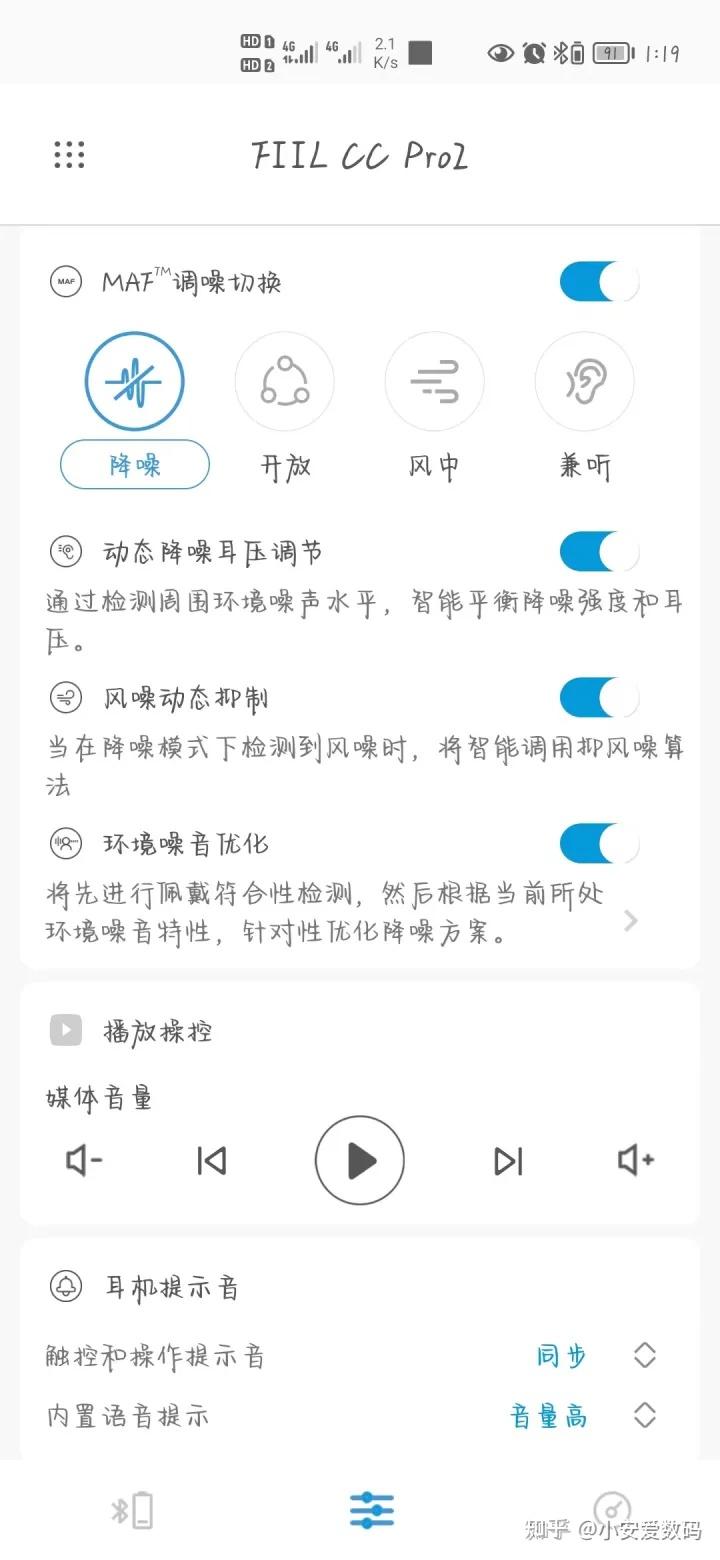Change 内置语音提示 volume option
Viewport: 720px width, 1560px height.
pos(645,1414)
